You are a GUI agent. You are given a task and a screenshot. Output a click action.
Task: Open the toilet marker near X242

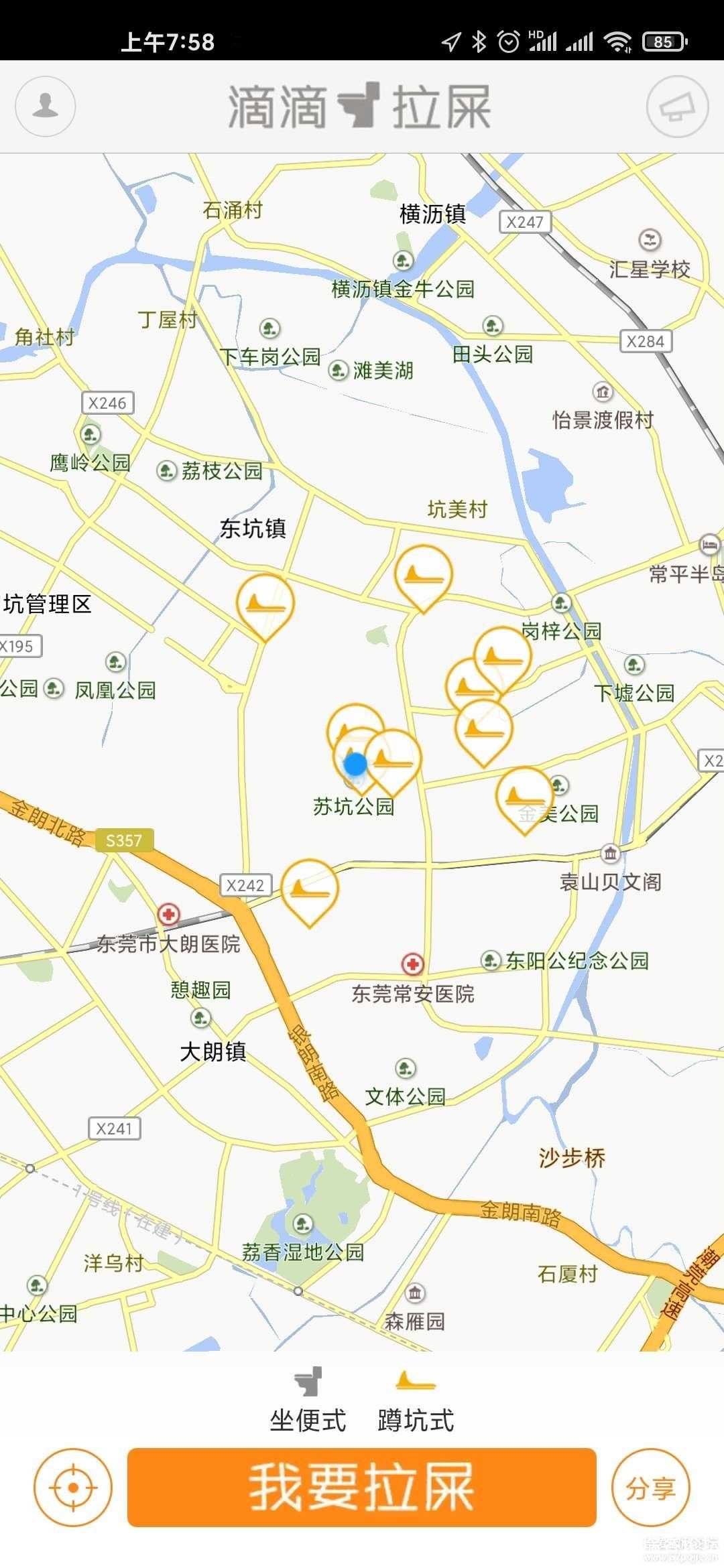click(x=310, y=889)
